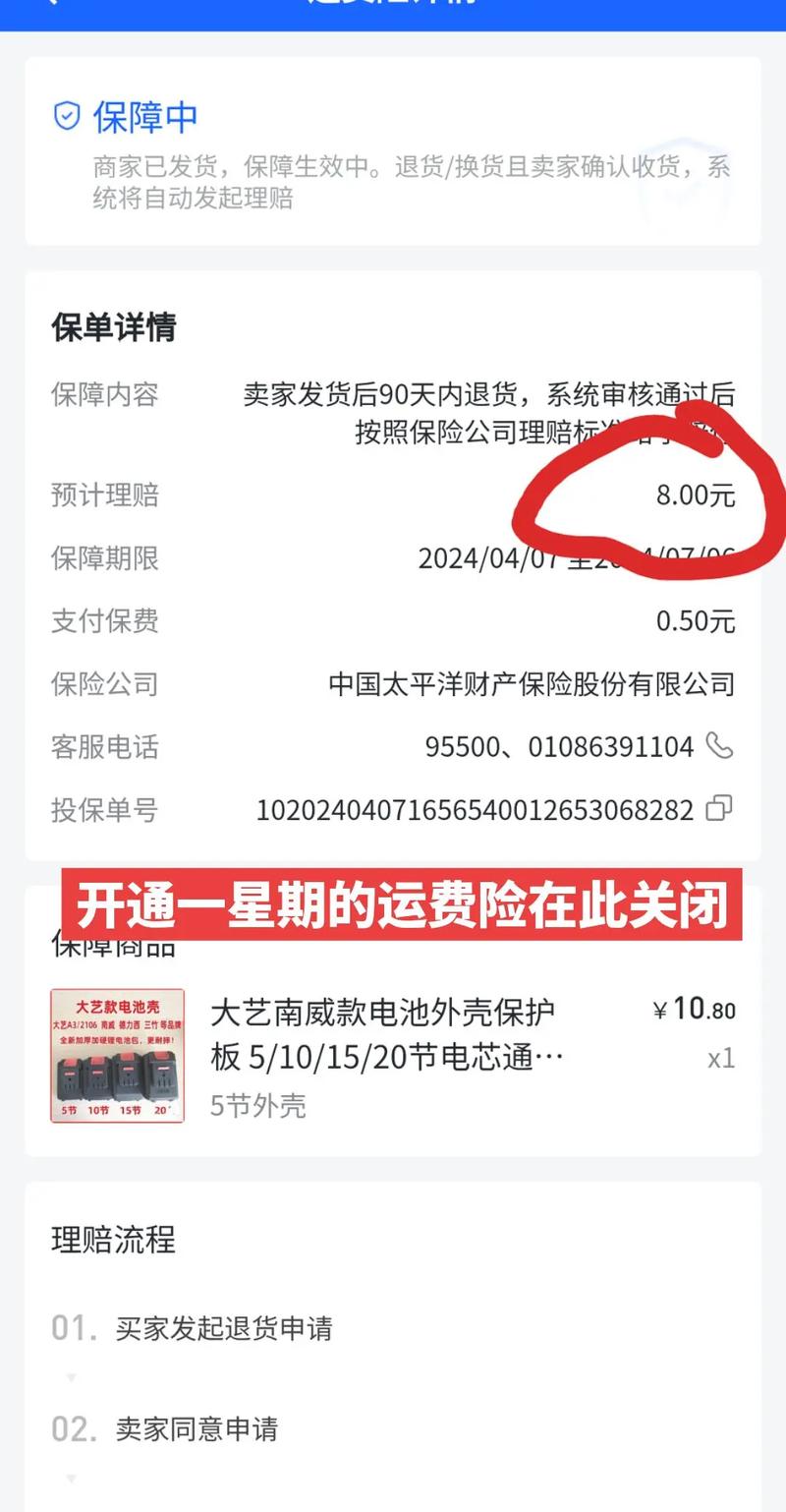
Task: Open the 大艺南威款电池外壳保护板 product
Action: tap(387, 1034)
